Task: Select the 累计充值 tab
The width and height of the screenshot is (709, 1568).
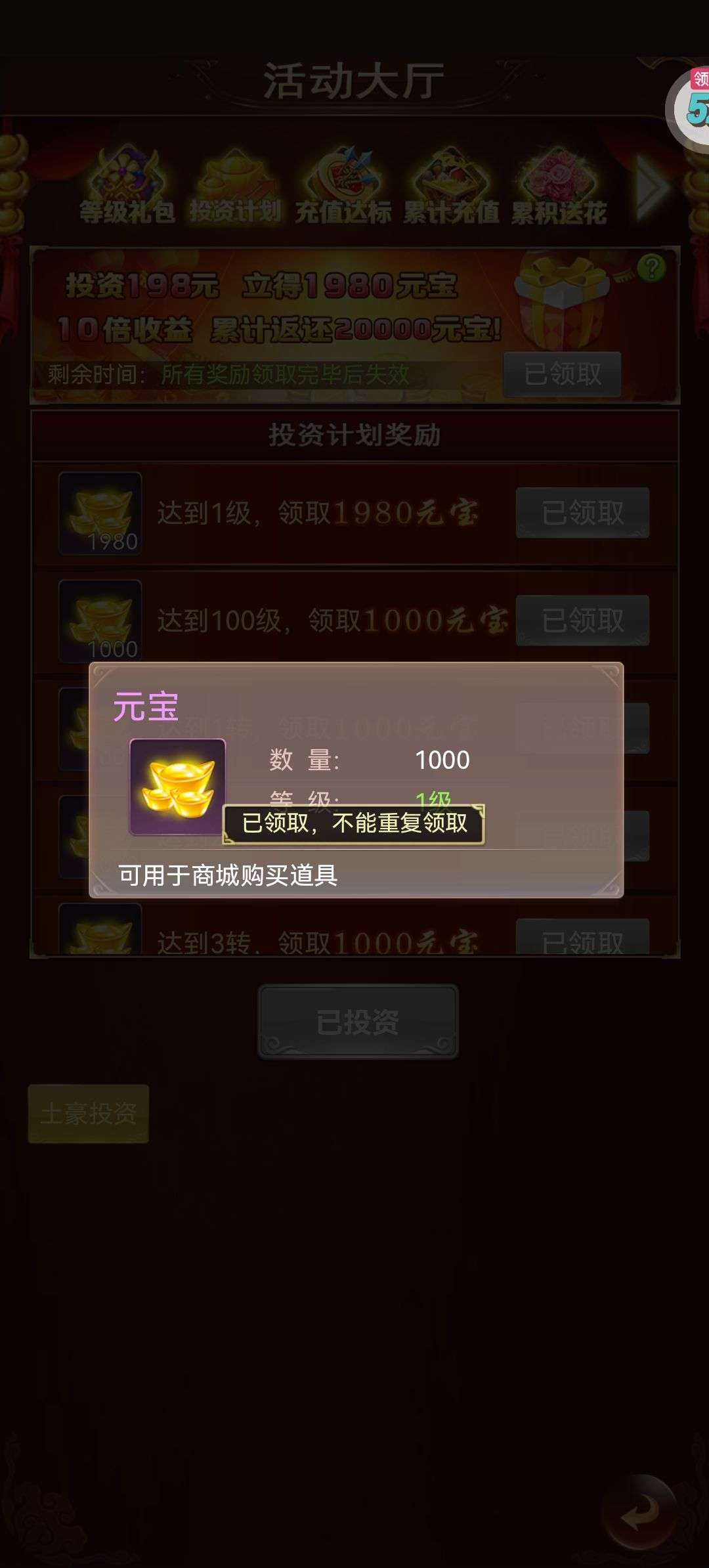Action: tap(451, 187)
